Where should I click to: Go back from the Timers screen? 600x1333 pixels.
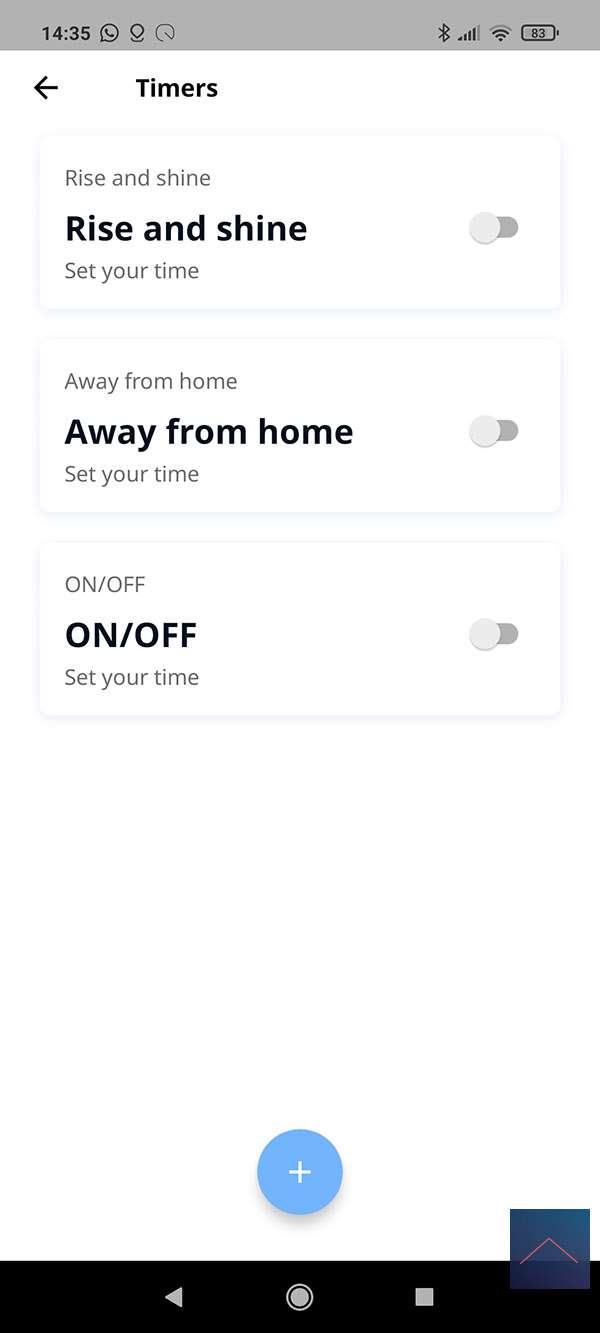(x=46, y=88)
